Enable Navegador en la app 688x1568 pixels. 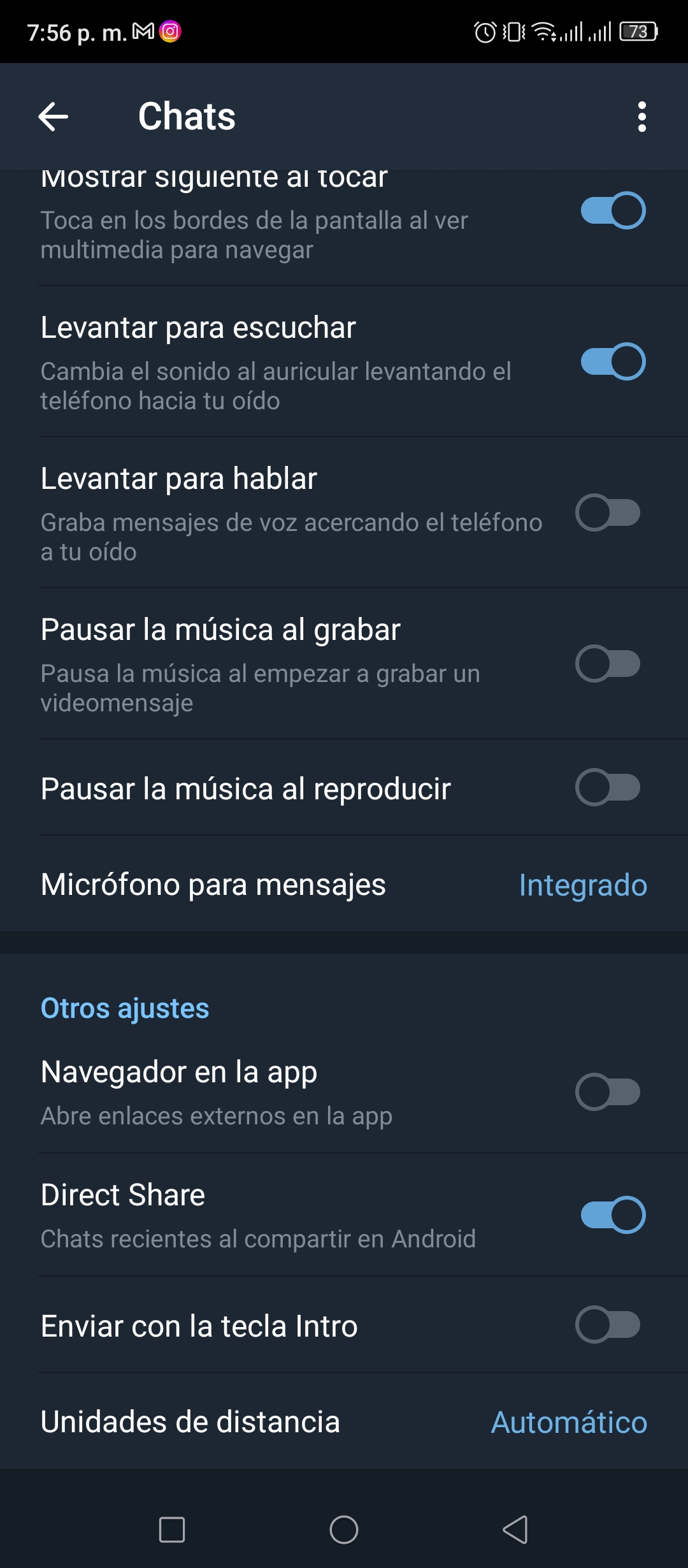click(x=608, y=1092)
